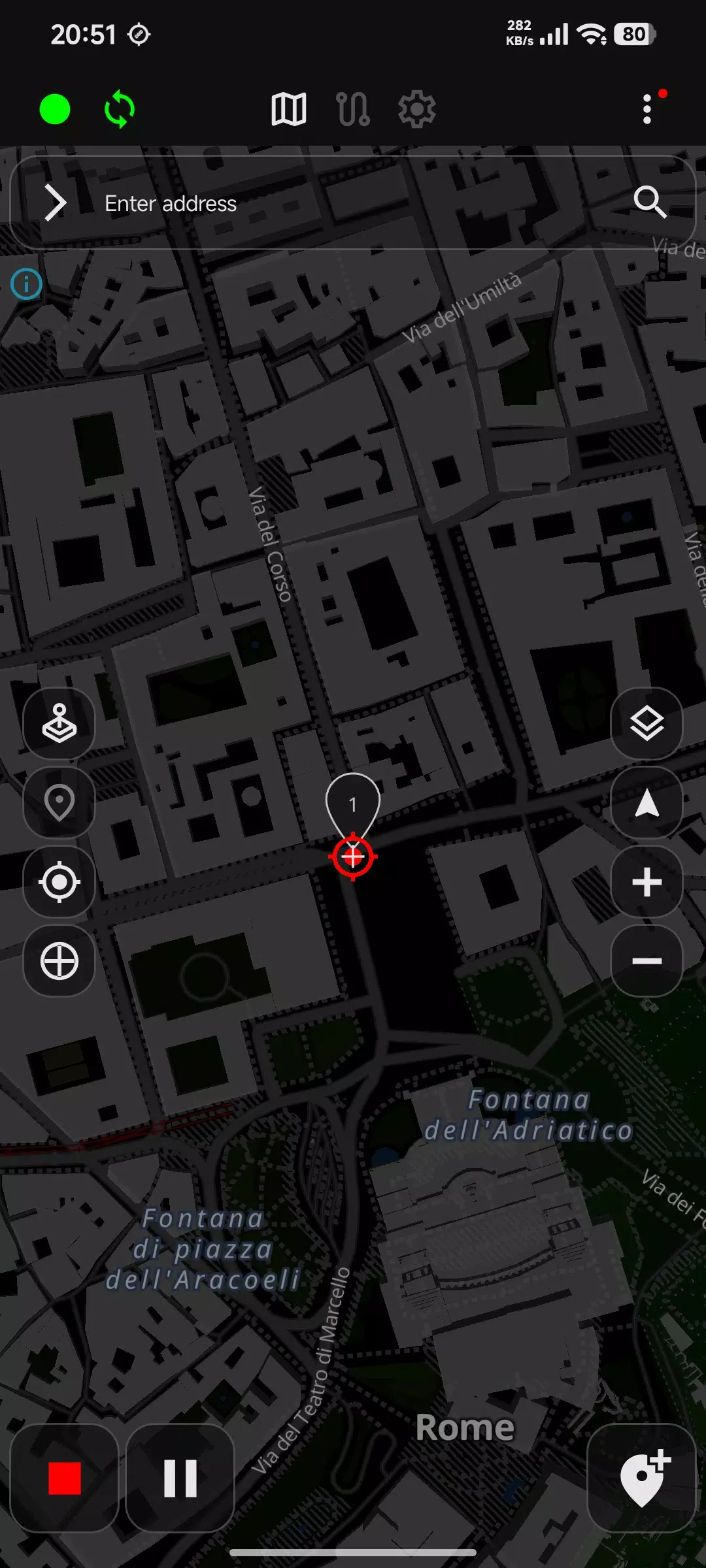Tap the info badge on the map
Viewport: 706px width, 1568px height.
27,284
